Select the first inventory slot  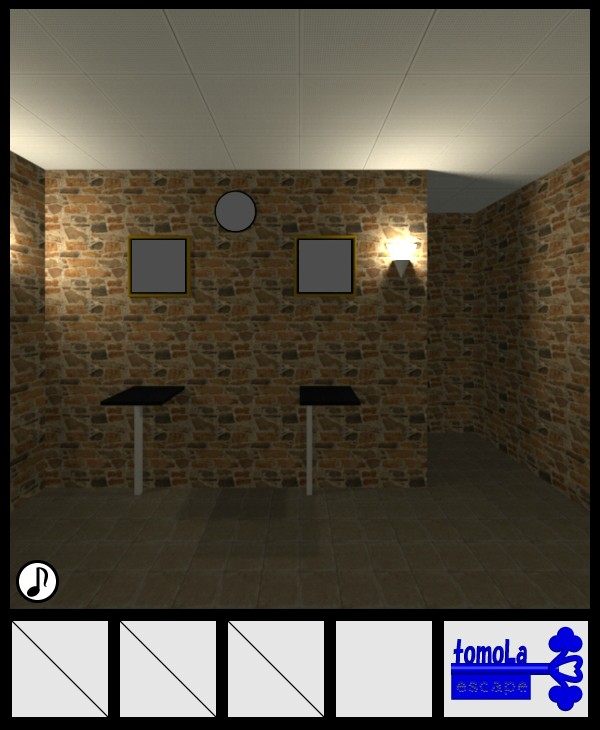(x=60, y=669)
